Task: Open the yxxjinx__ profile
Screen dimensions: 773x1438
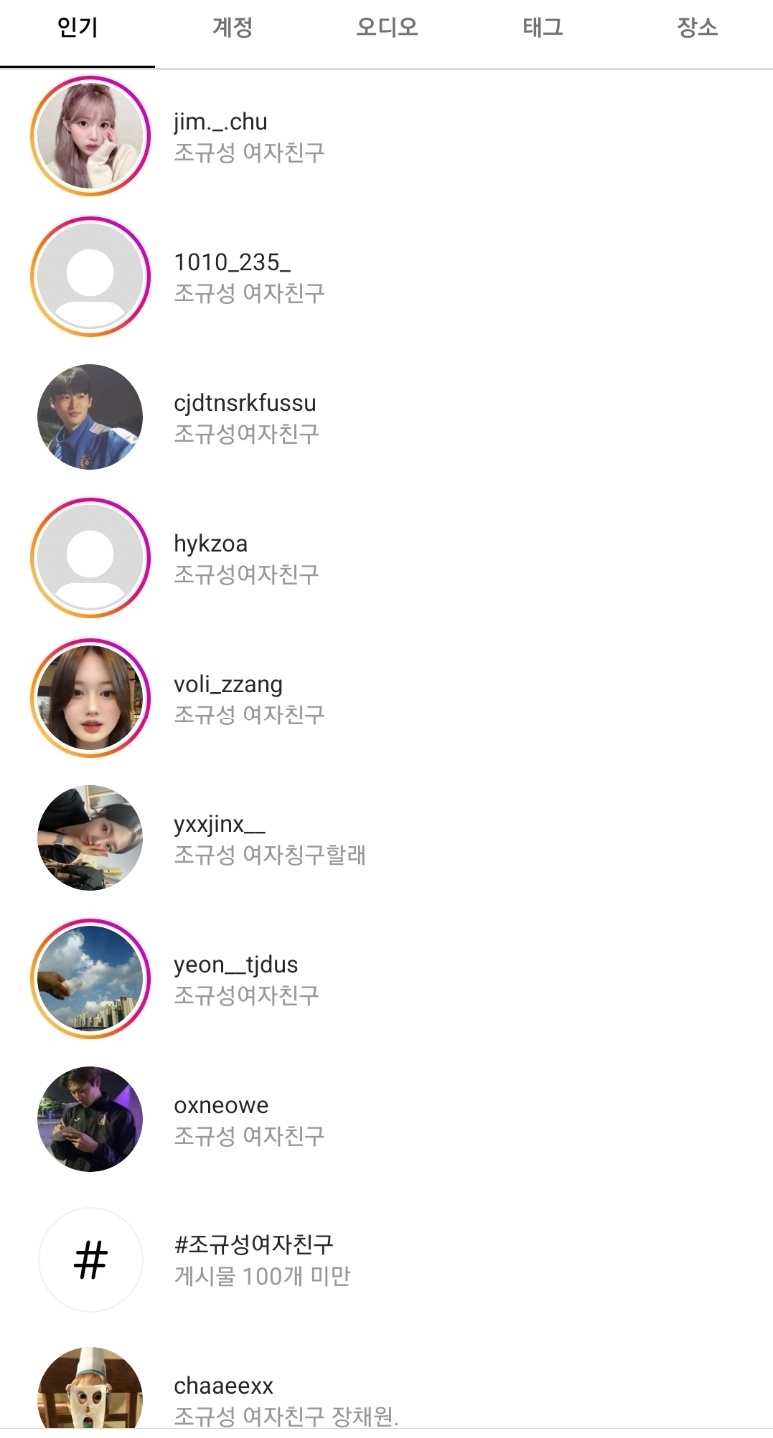Action: click(386, 839)
